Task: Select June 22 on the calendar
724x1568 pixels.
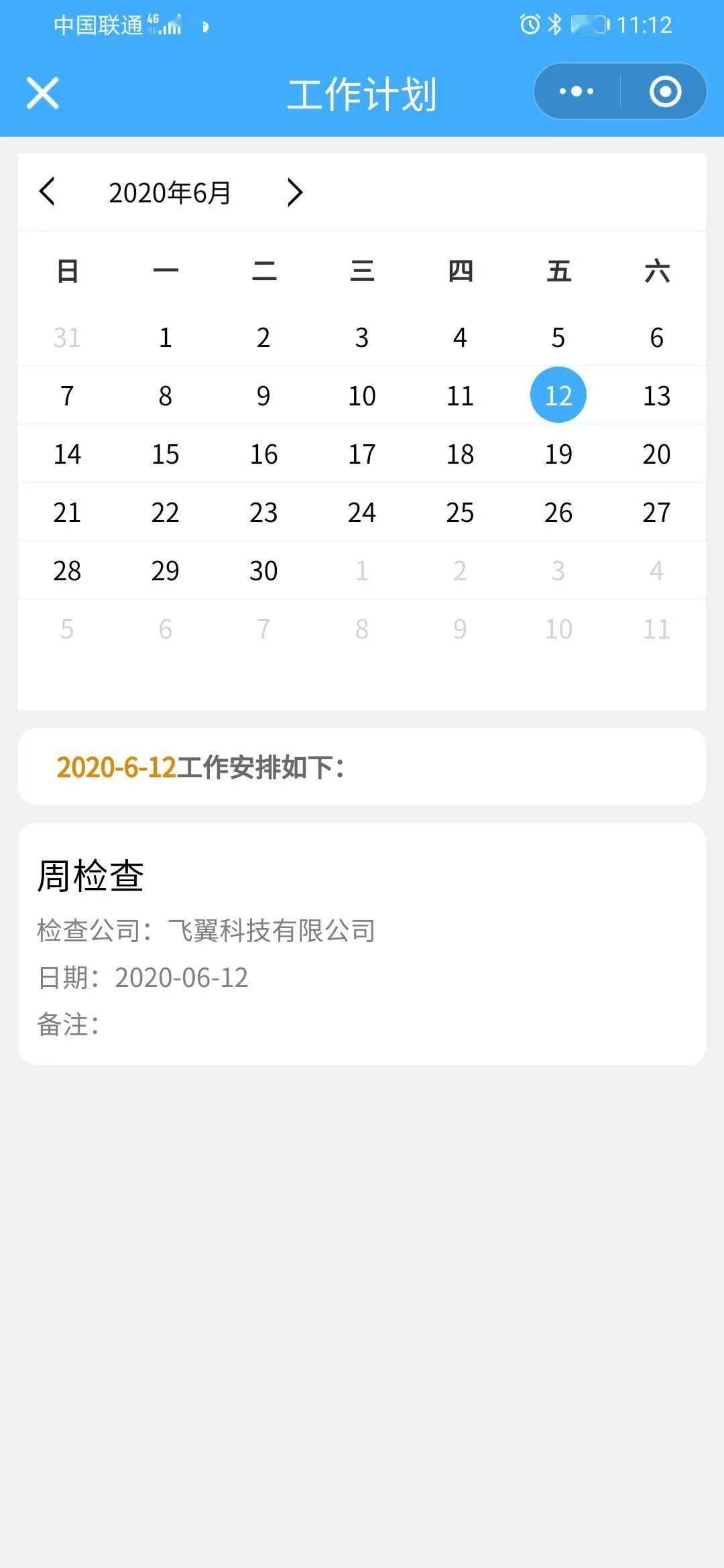Action: [x=166, y=513]
